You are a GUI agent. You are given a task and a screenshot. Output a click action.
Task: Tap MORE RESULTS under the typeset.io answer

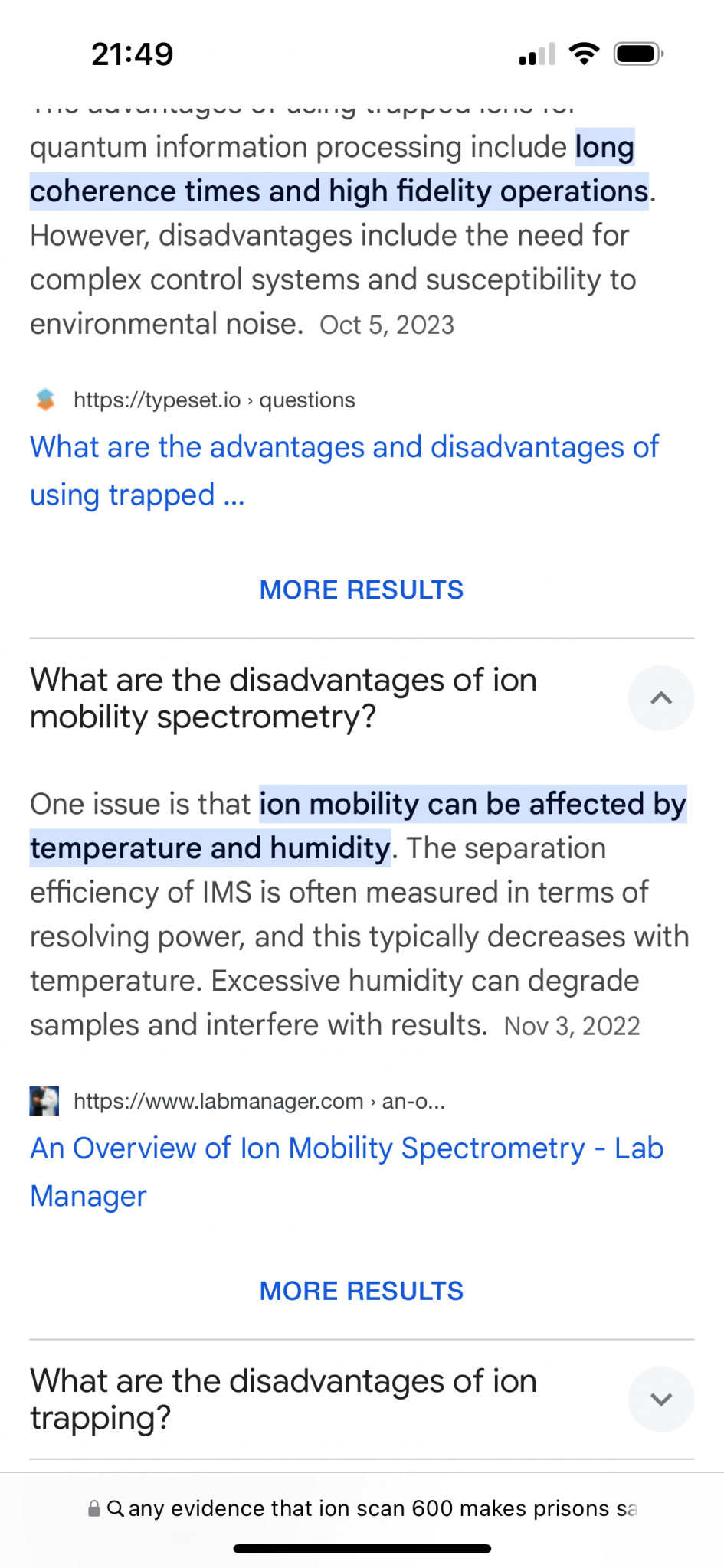pyautogui.click(x=362, y=590)
